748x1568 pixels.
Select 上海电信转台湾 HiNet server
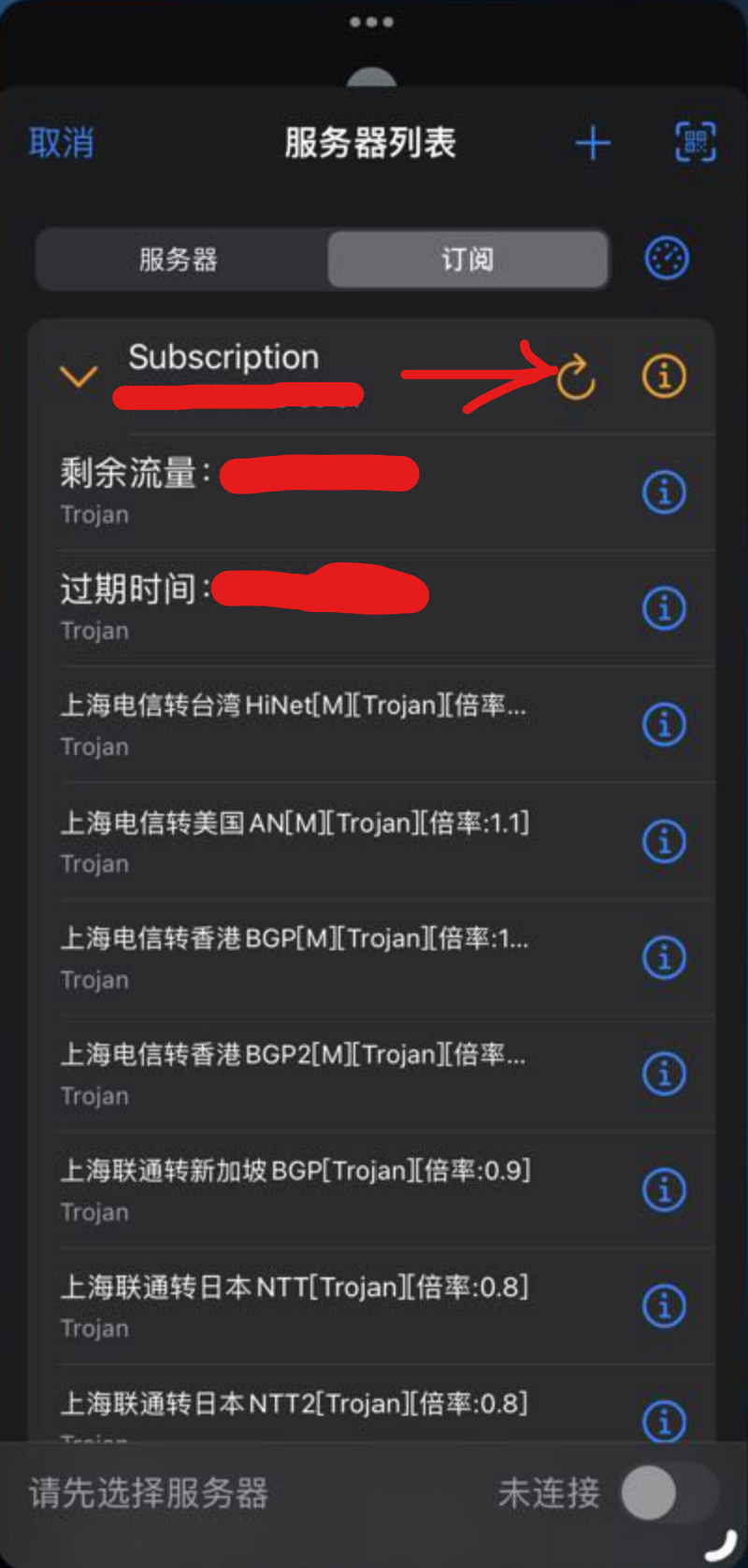[294, 724]
